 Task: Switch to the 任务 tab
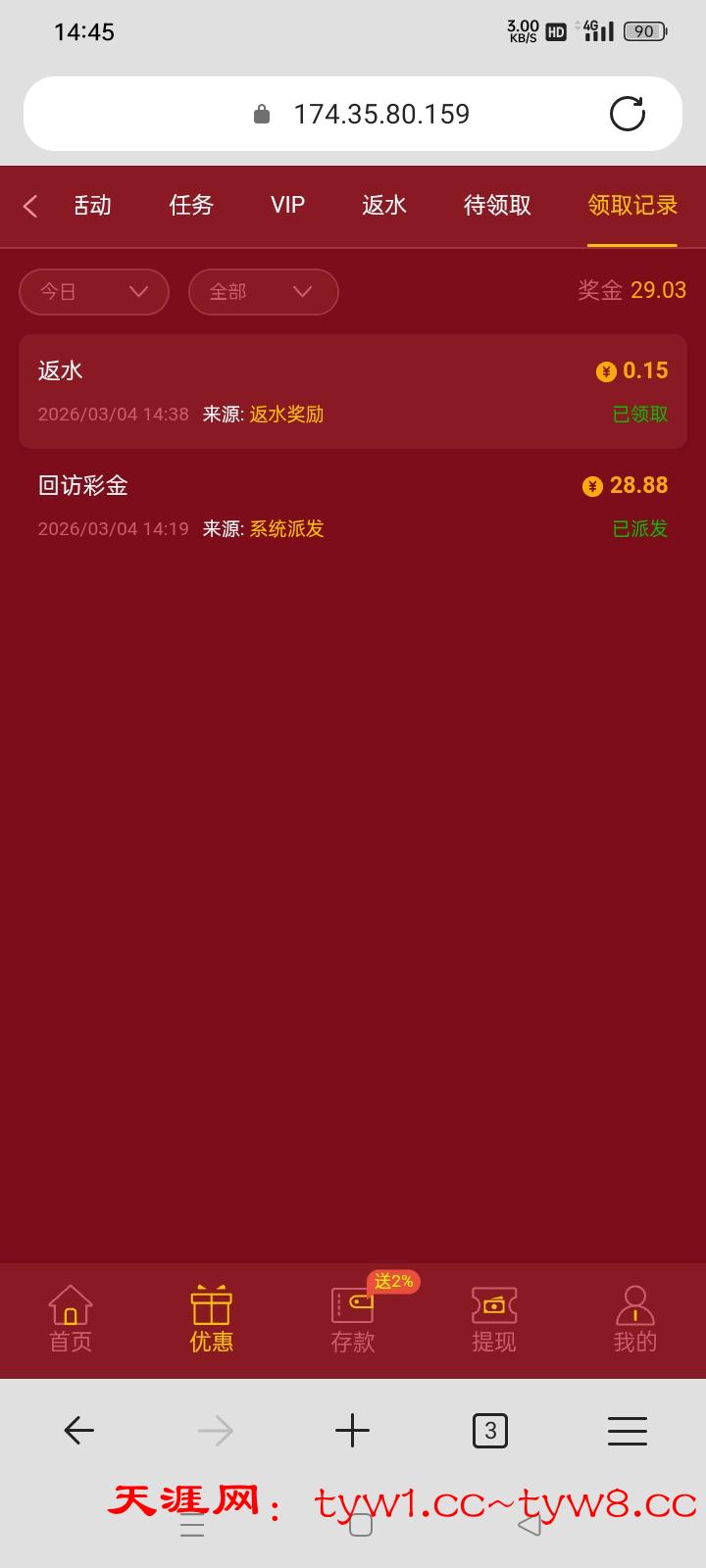[x=191, y=205]
